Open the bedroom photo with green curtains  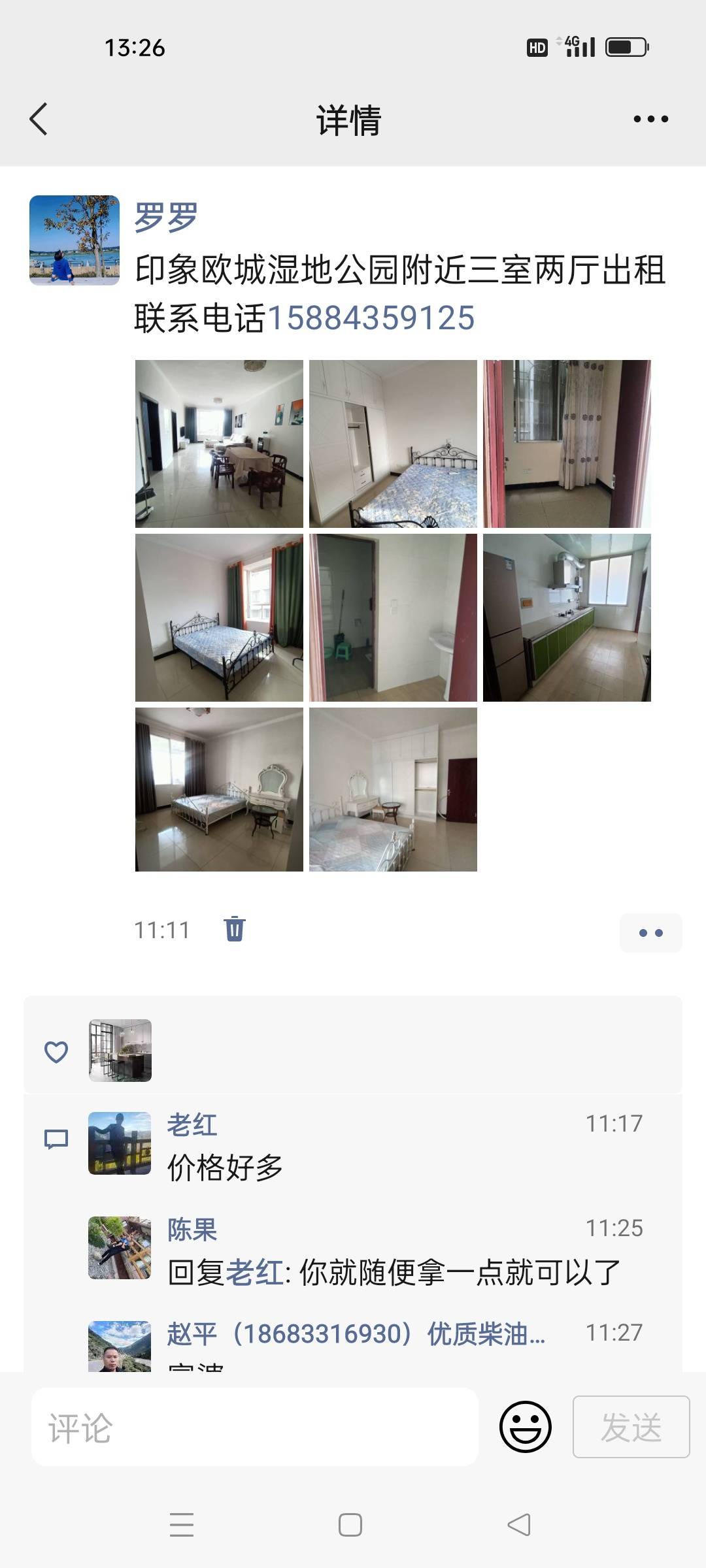click(219, 617)
